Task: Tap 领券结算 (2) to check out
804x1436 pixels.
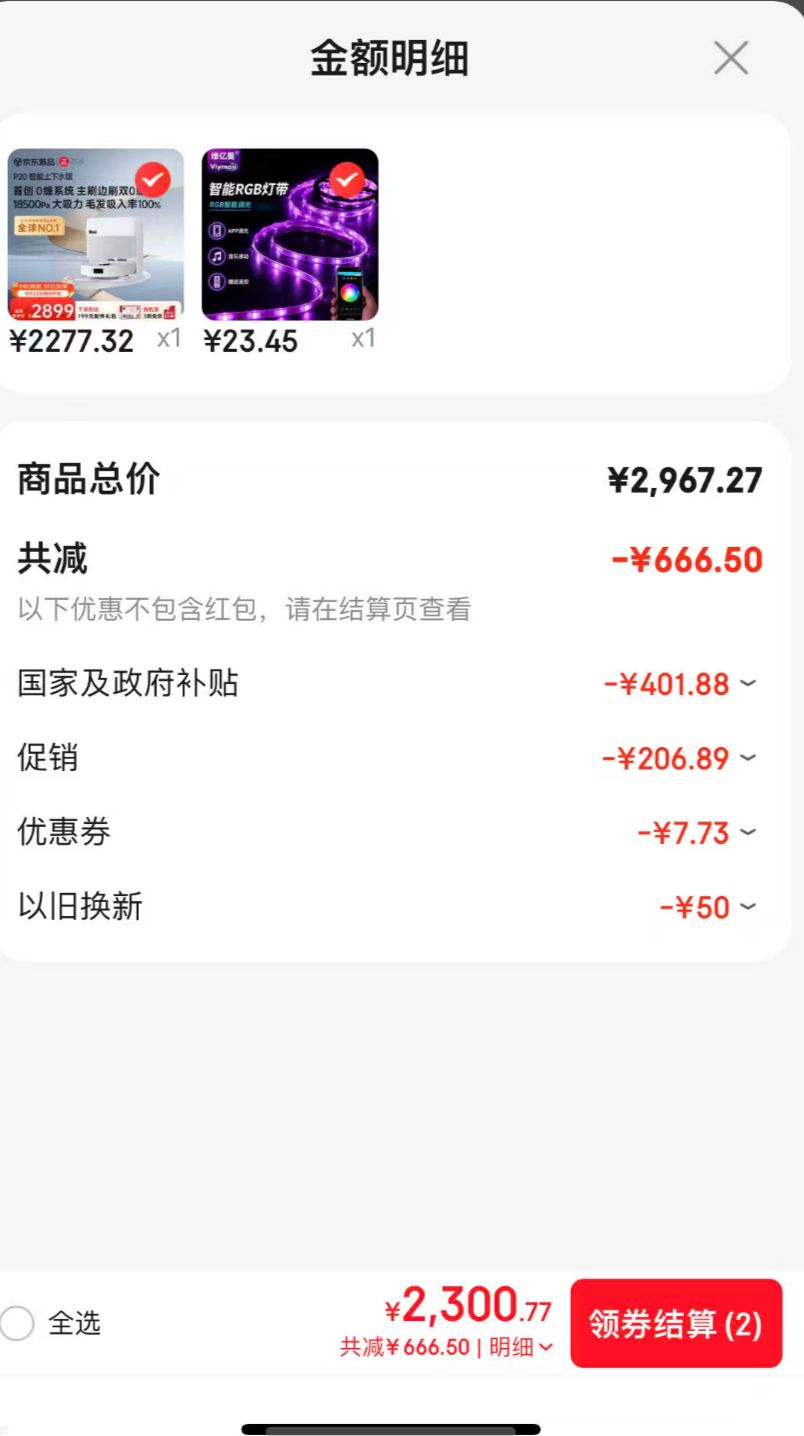Action: (676, 1323)
